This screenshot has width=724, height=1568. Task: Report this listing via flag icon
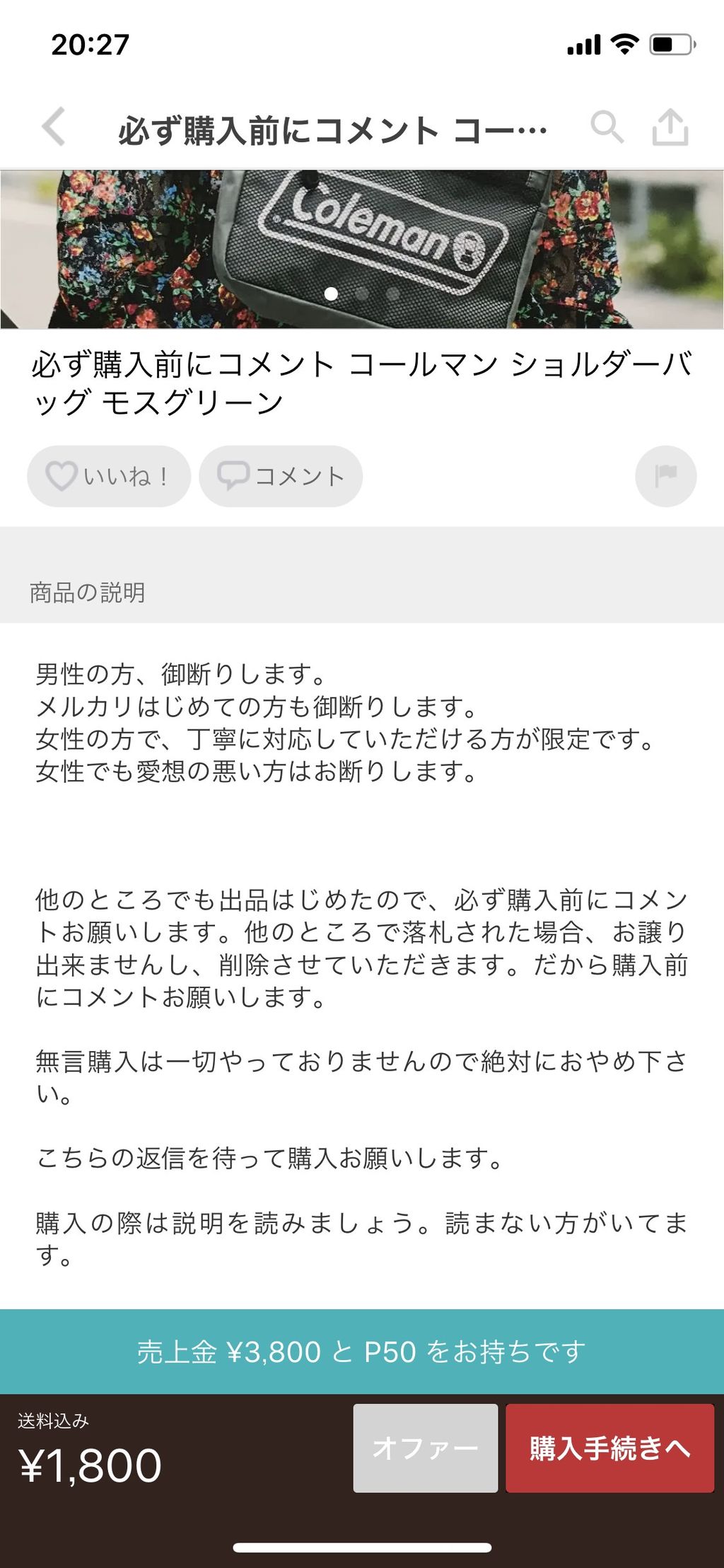pos(665,476)
